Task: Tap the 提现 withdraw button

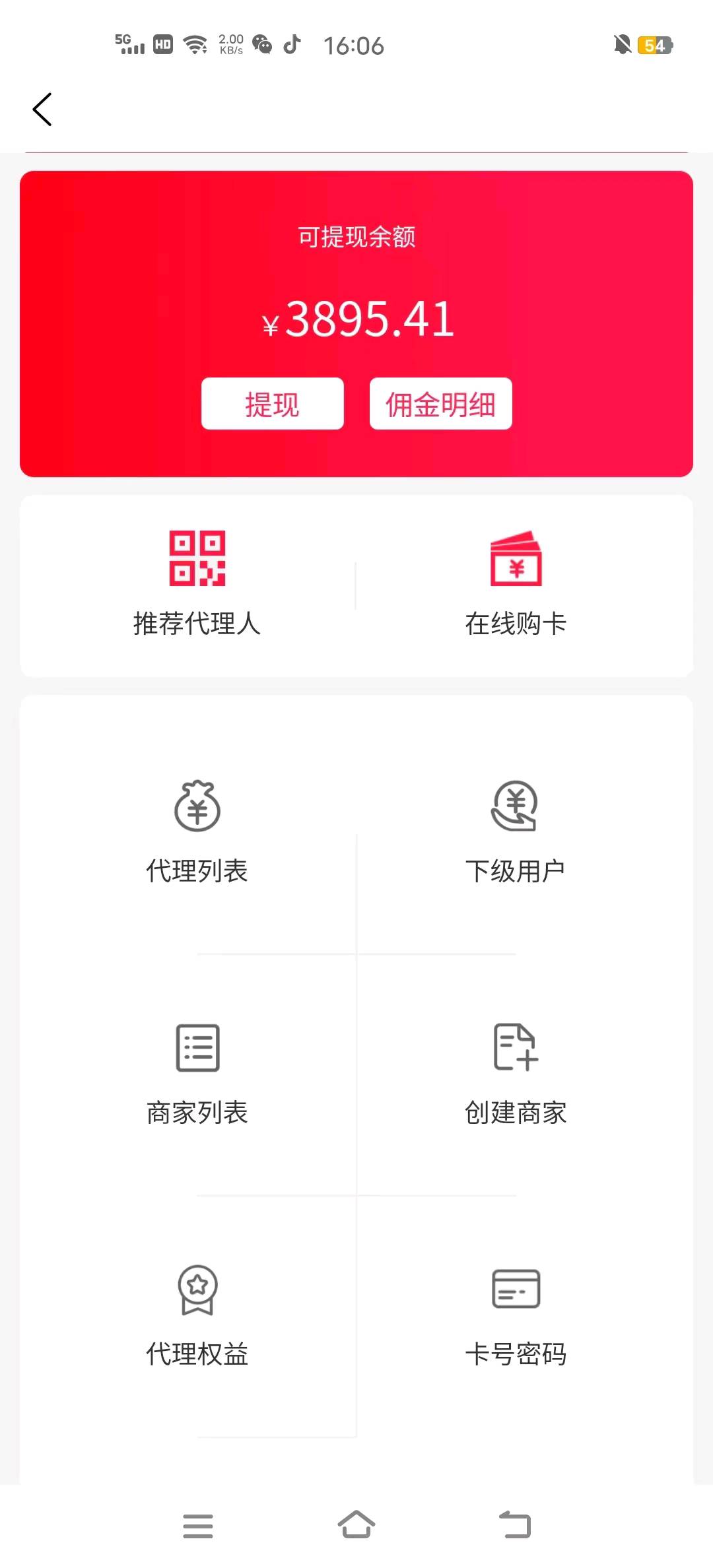Action: coord(272,404)
